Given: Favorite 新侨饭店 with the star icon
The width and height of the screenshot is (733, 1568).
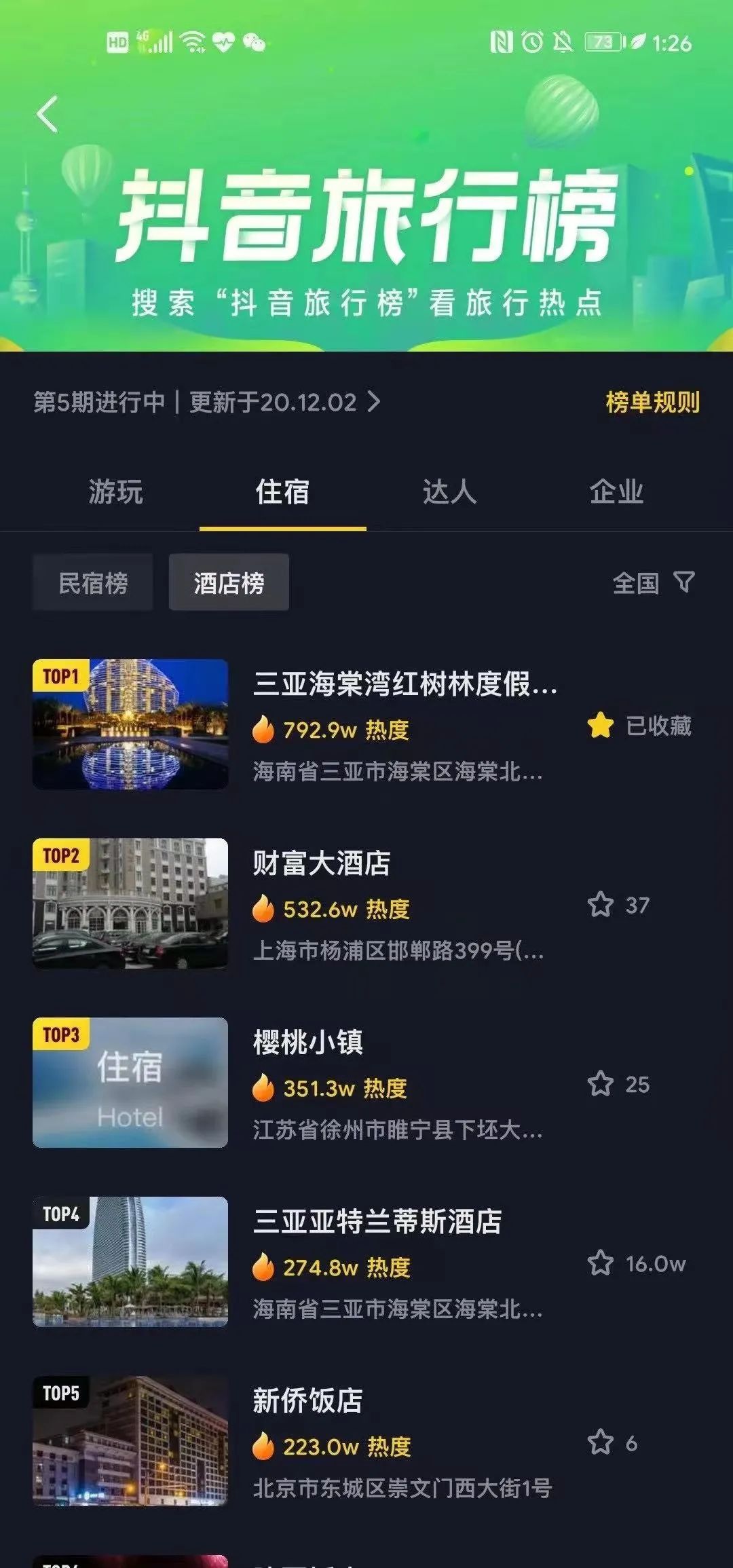Looking at the screenshot, I should click(x=601, y=1442).
